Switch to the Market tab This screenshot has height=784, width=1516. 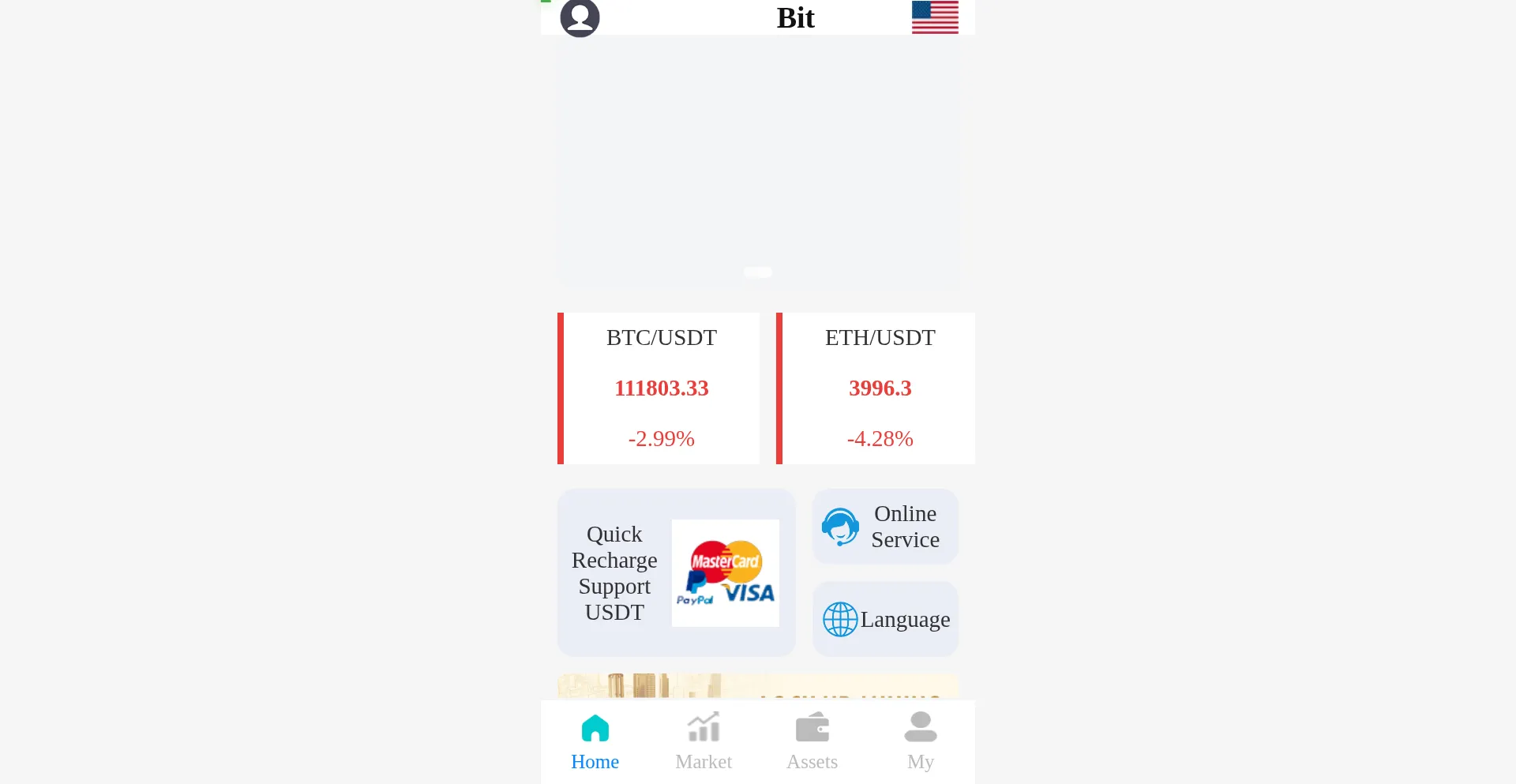(704, 742)
